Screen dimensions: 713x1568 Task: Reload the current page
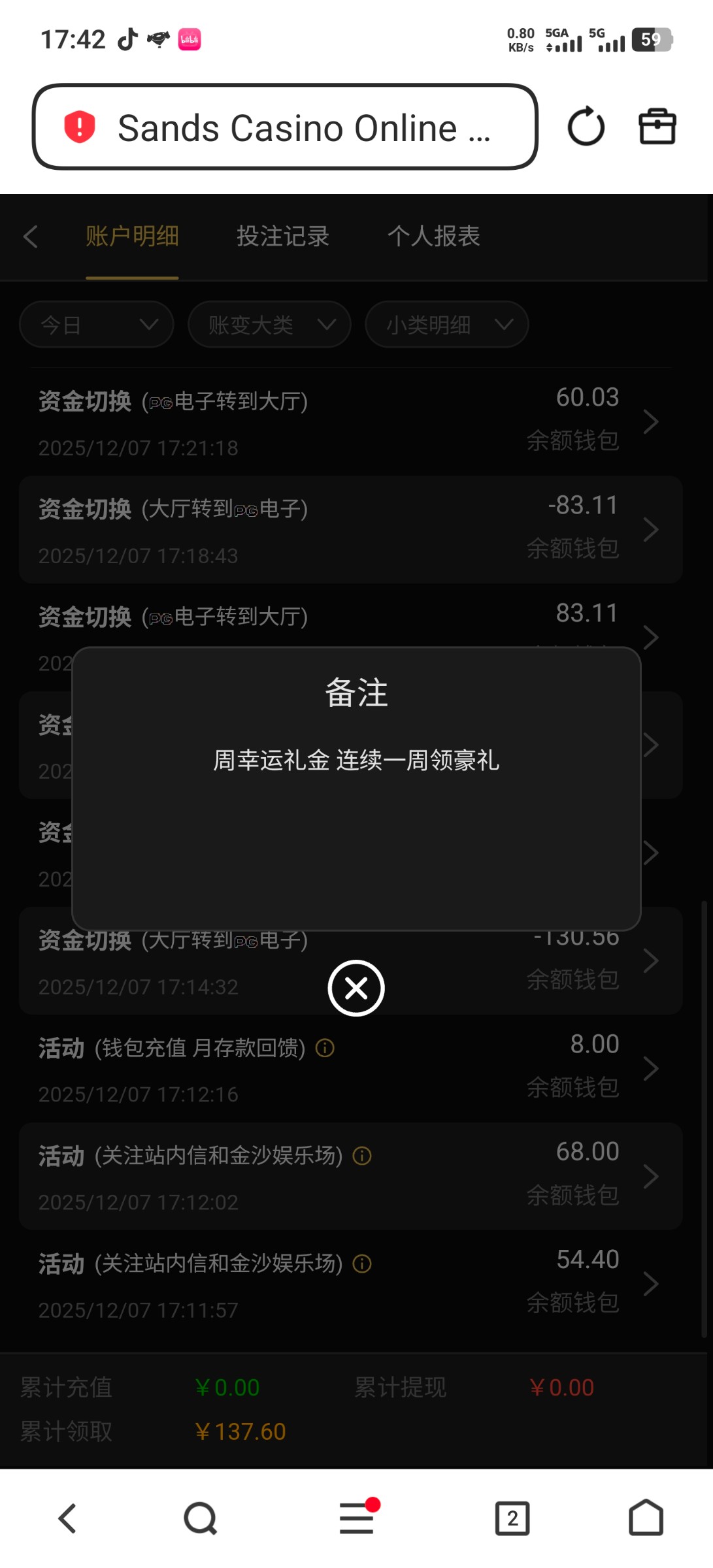click(x=586, y=127)
